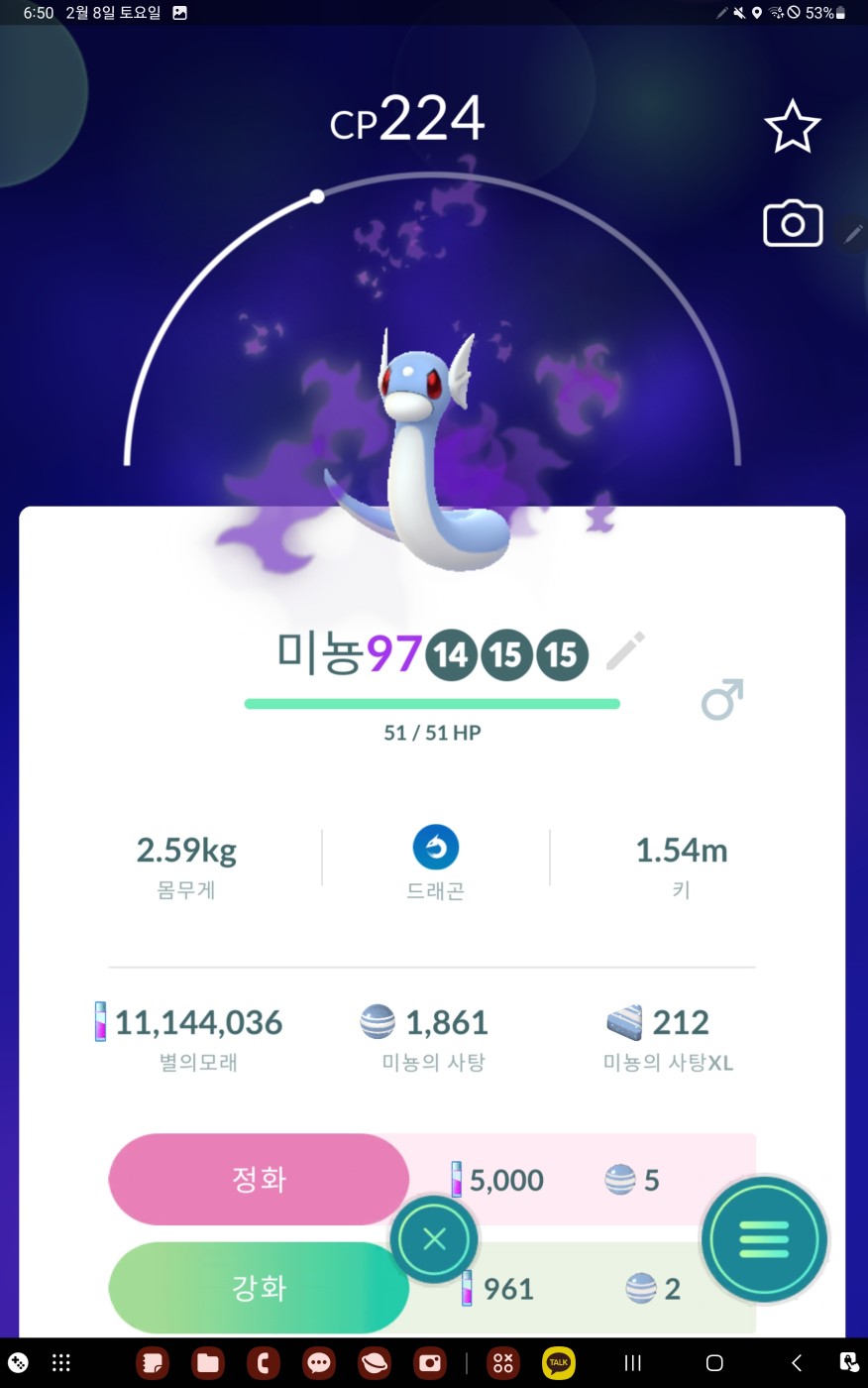Mark this Dratini as favorite with the star
The height and width of the screenshot is (1388, 868).
pyautogui.click(x=792, y=127)
